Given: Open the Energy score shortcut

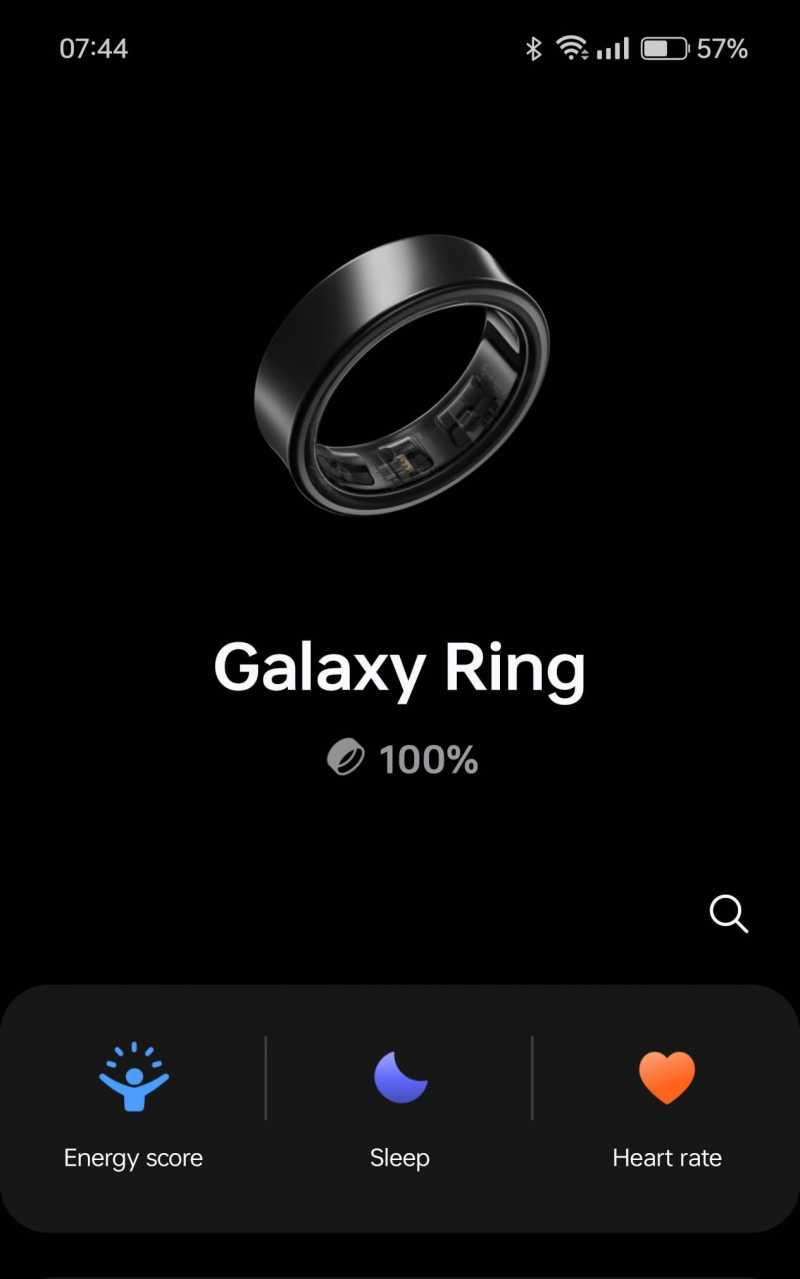Looking at the screenshot, I should pyautogui.click(x=133, y=1105).
